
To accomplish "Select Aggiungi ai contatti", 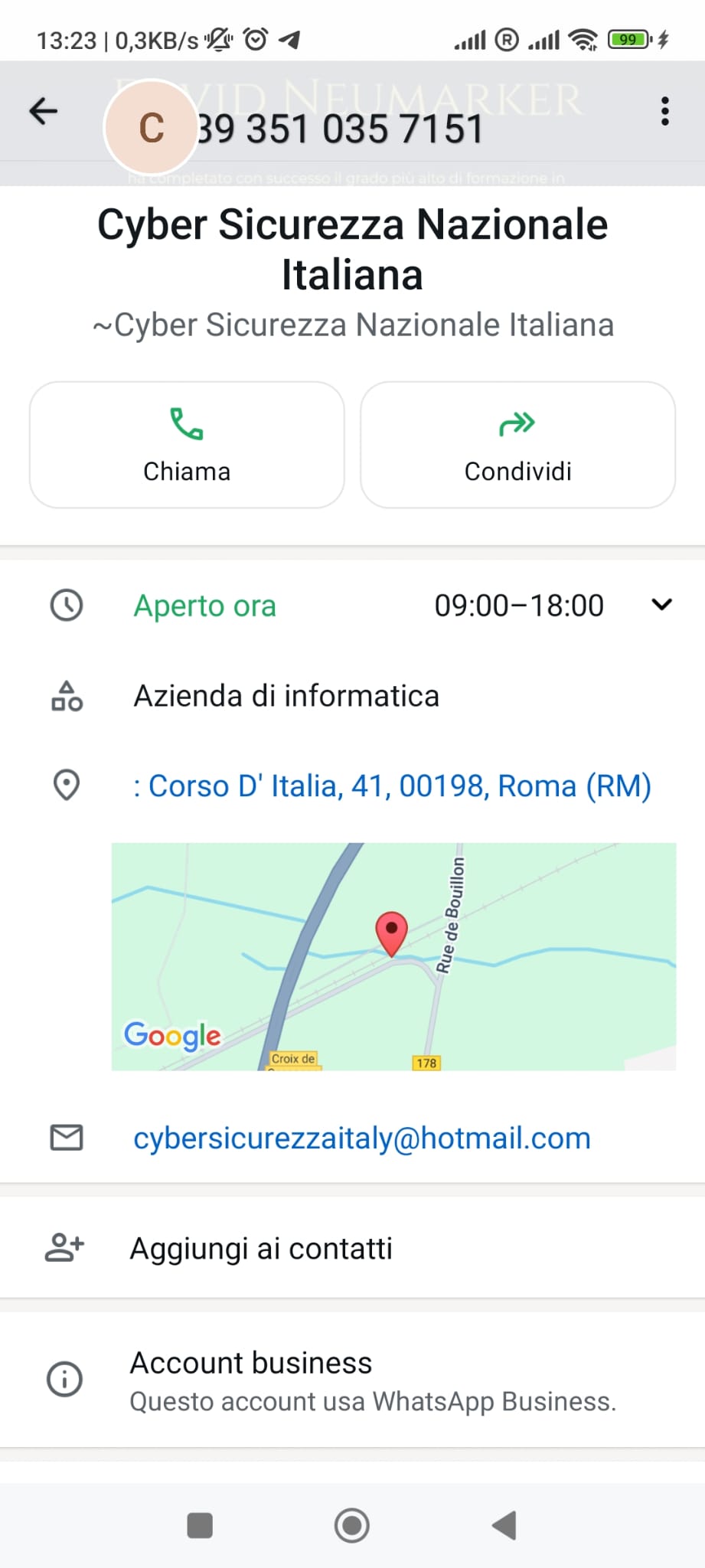I will (x=260, y=1249).
